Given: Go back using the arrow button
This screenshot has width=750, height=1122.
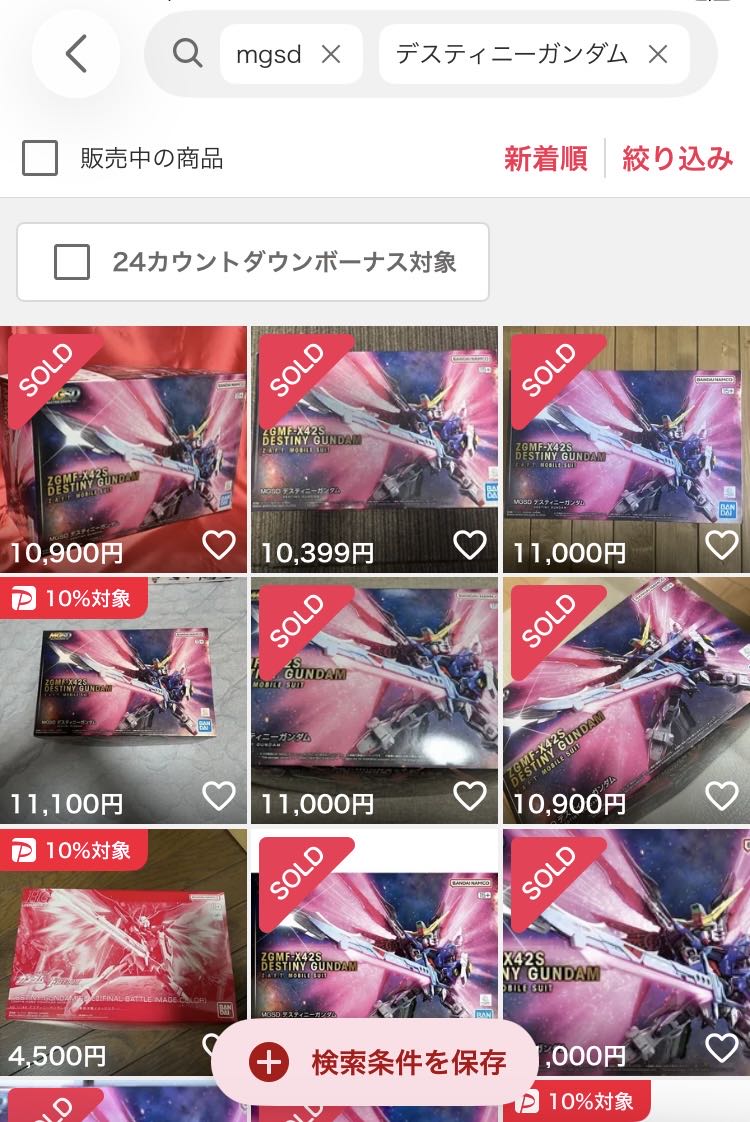Looking at the screenshot, I should tap(76, 54).
